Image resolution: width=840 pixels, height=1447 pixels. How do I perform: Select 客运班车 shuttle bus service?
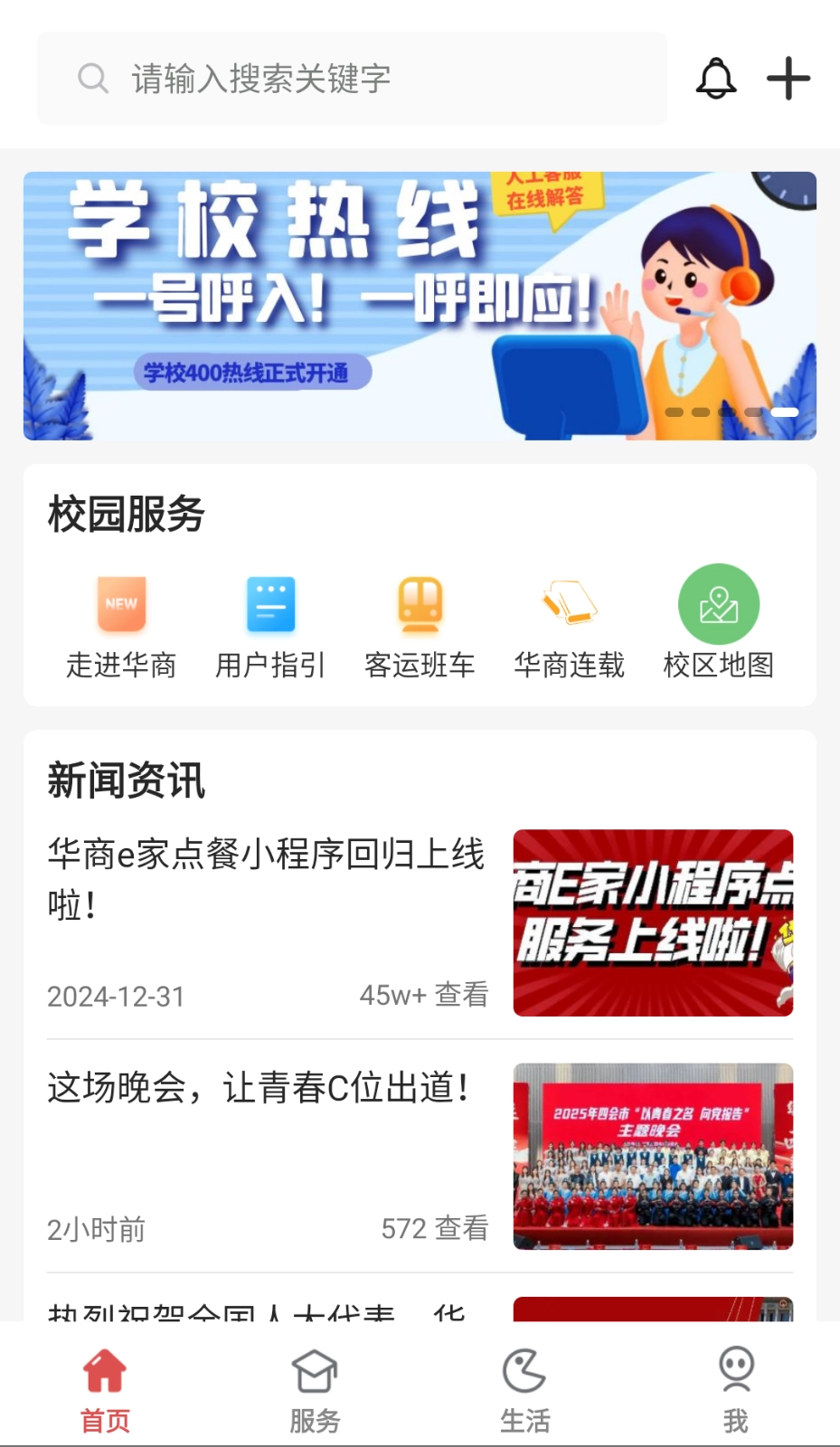(x=420, y=626)
